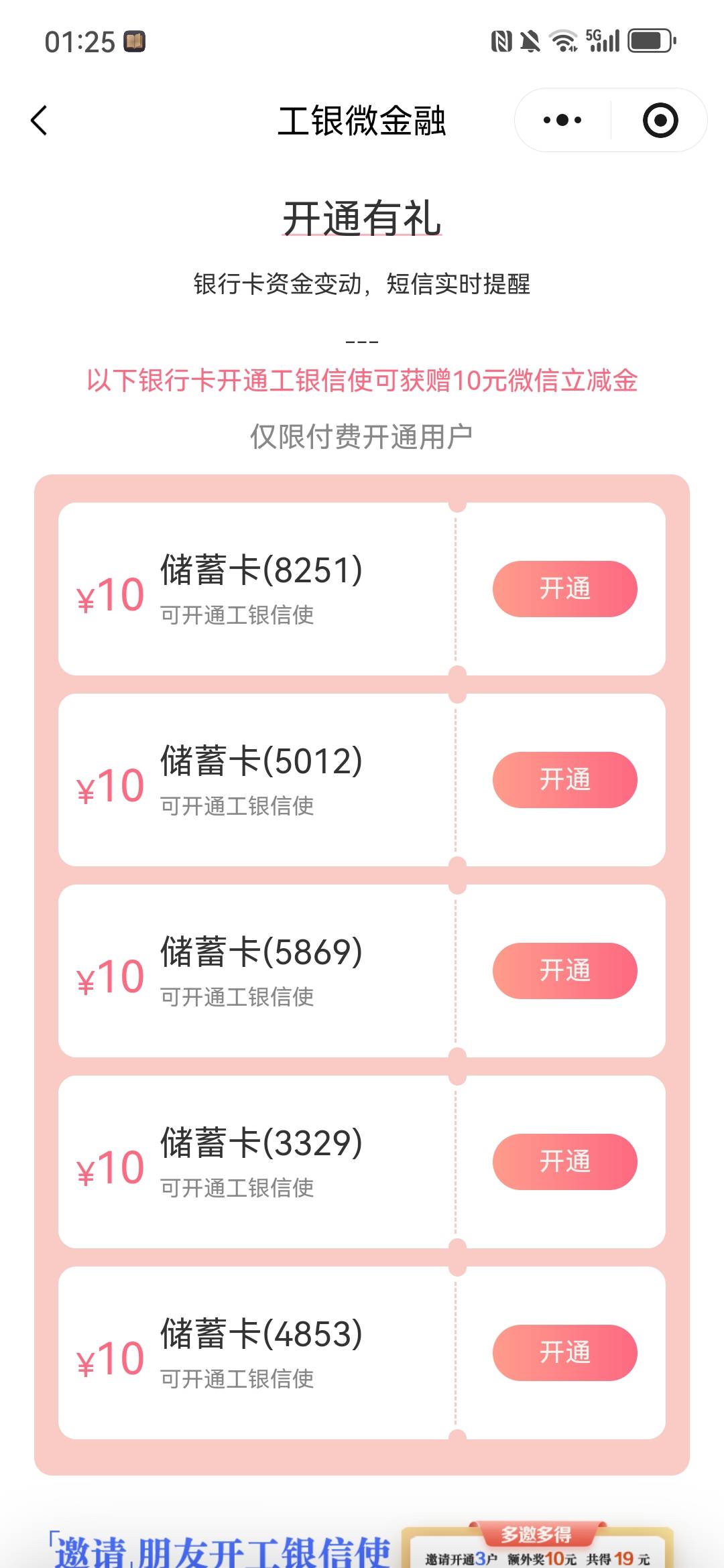Go back using the top-left arrow
This screenshot has height=1568, width=724.
point(40,121)
